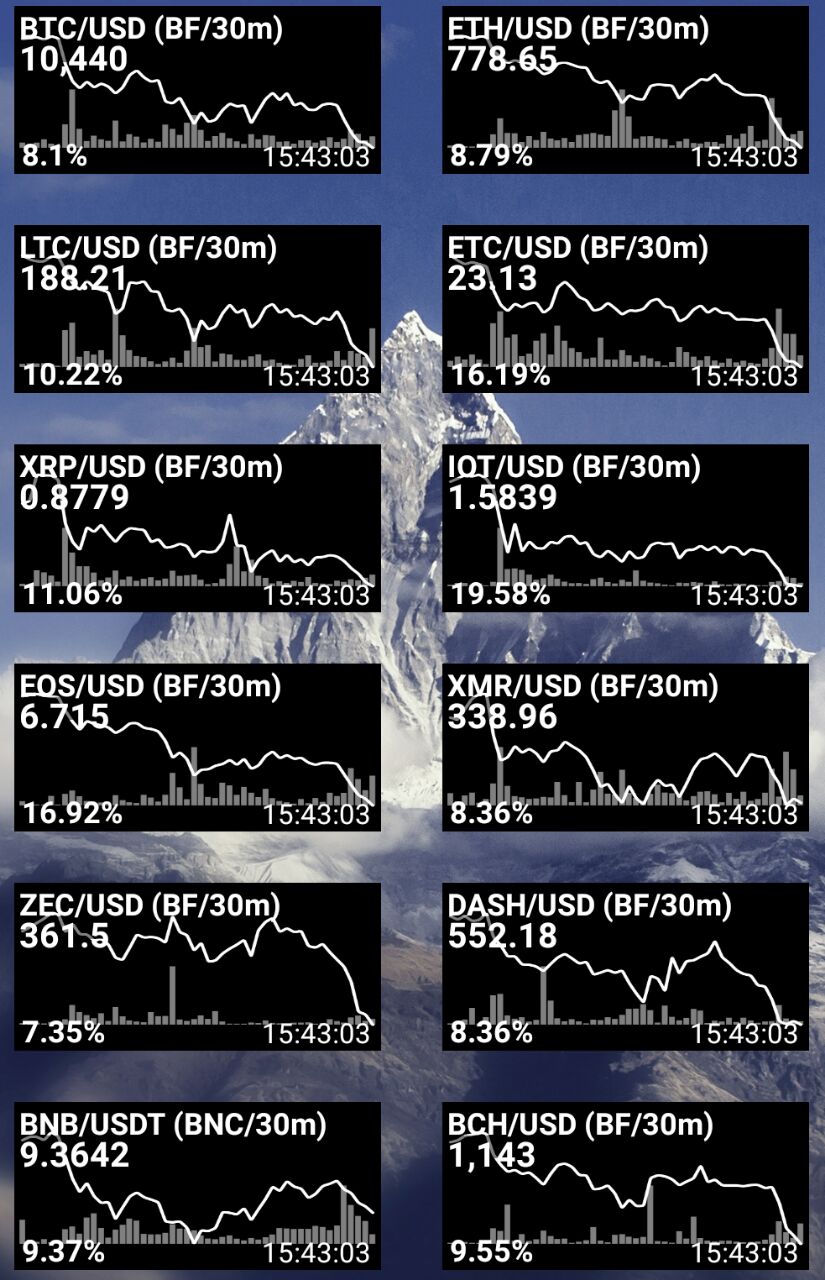
Task: Open the BTC/USD ticker widget
Action: (197, 90)
